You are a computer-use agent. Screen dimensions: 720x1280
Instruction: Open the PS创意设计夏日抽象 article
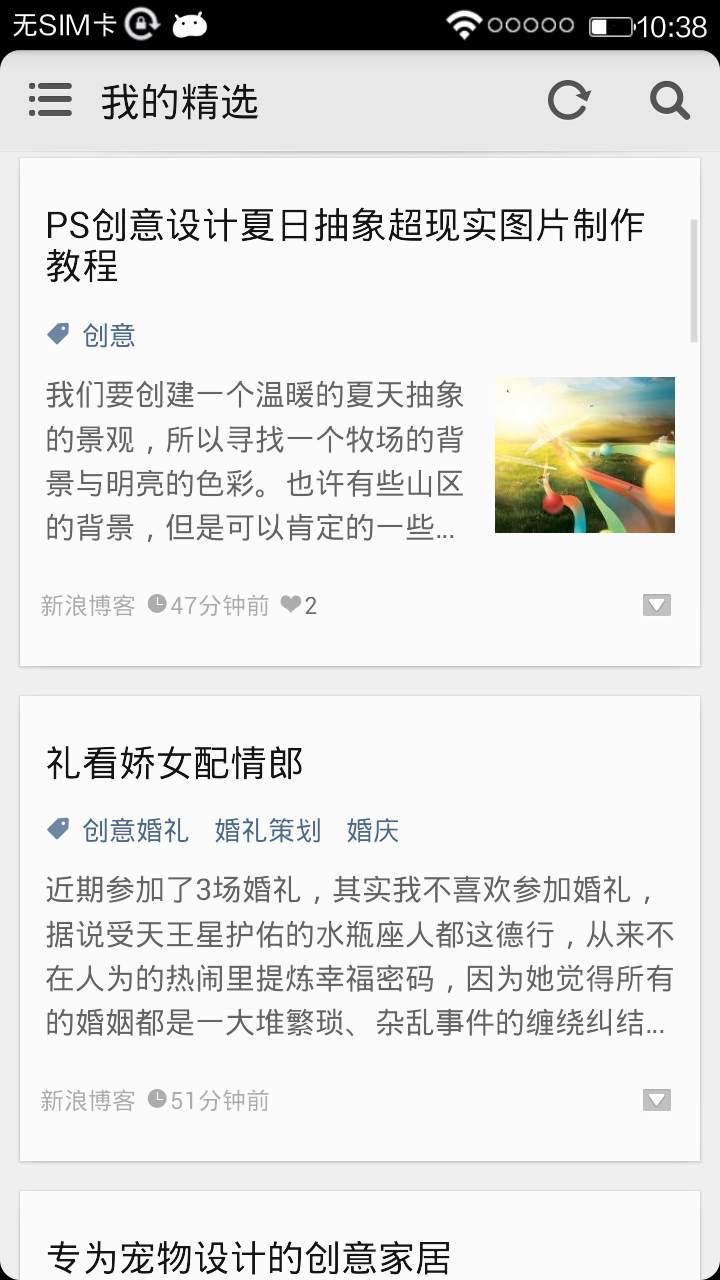[x=345, y=245]
